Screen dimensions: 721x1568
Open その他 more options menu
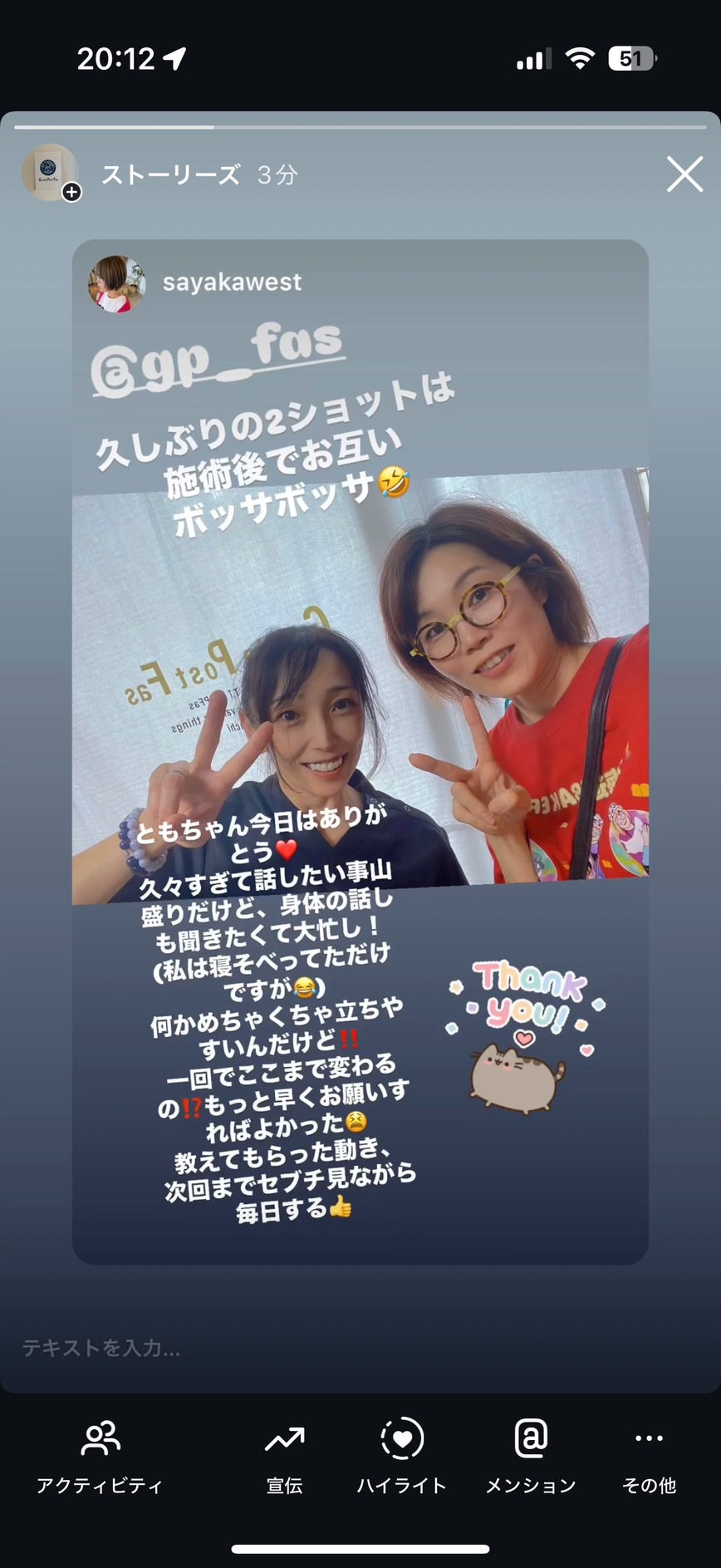click(649, 1458)
